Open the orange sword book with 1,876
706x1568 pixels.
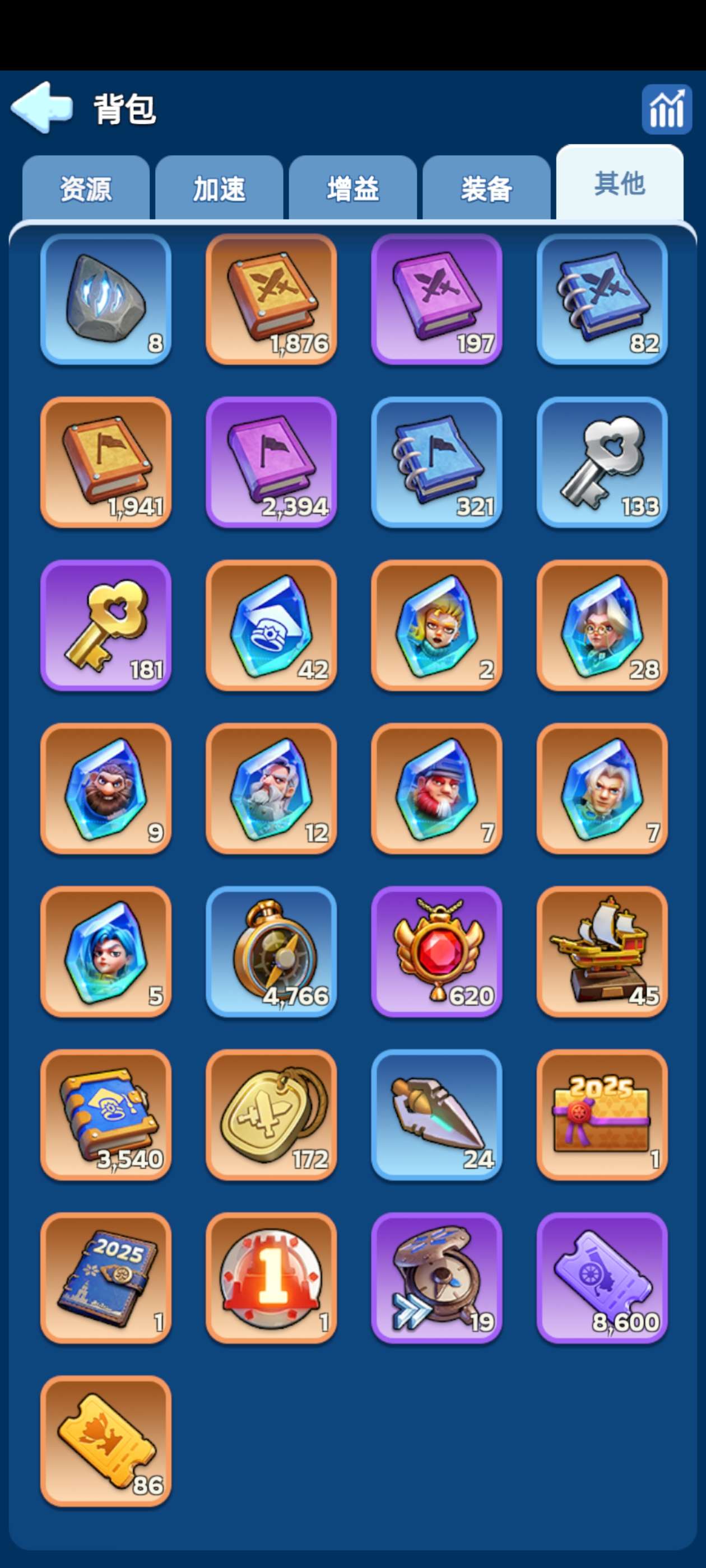[x=271, y=299]
